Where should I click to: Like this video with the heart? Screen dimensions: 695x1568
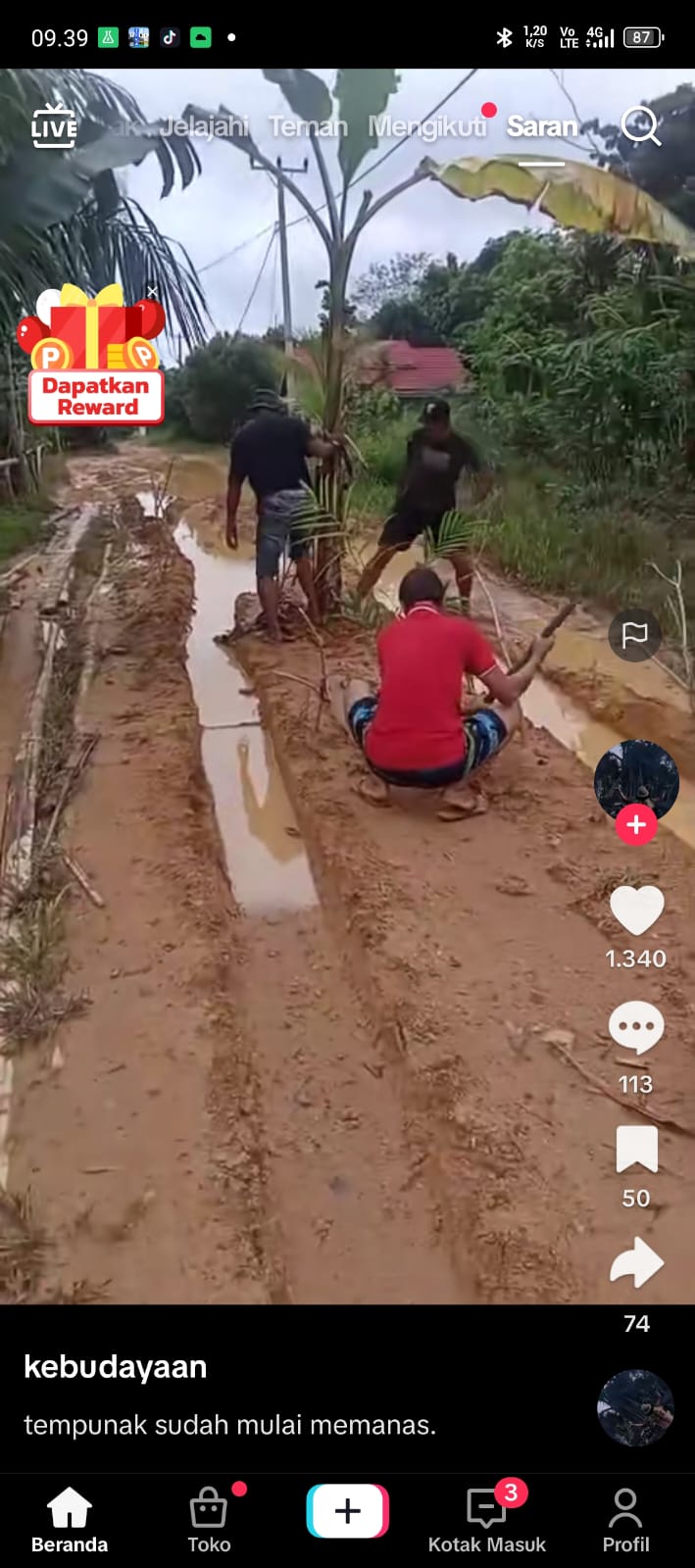[x=636, y=911]
